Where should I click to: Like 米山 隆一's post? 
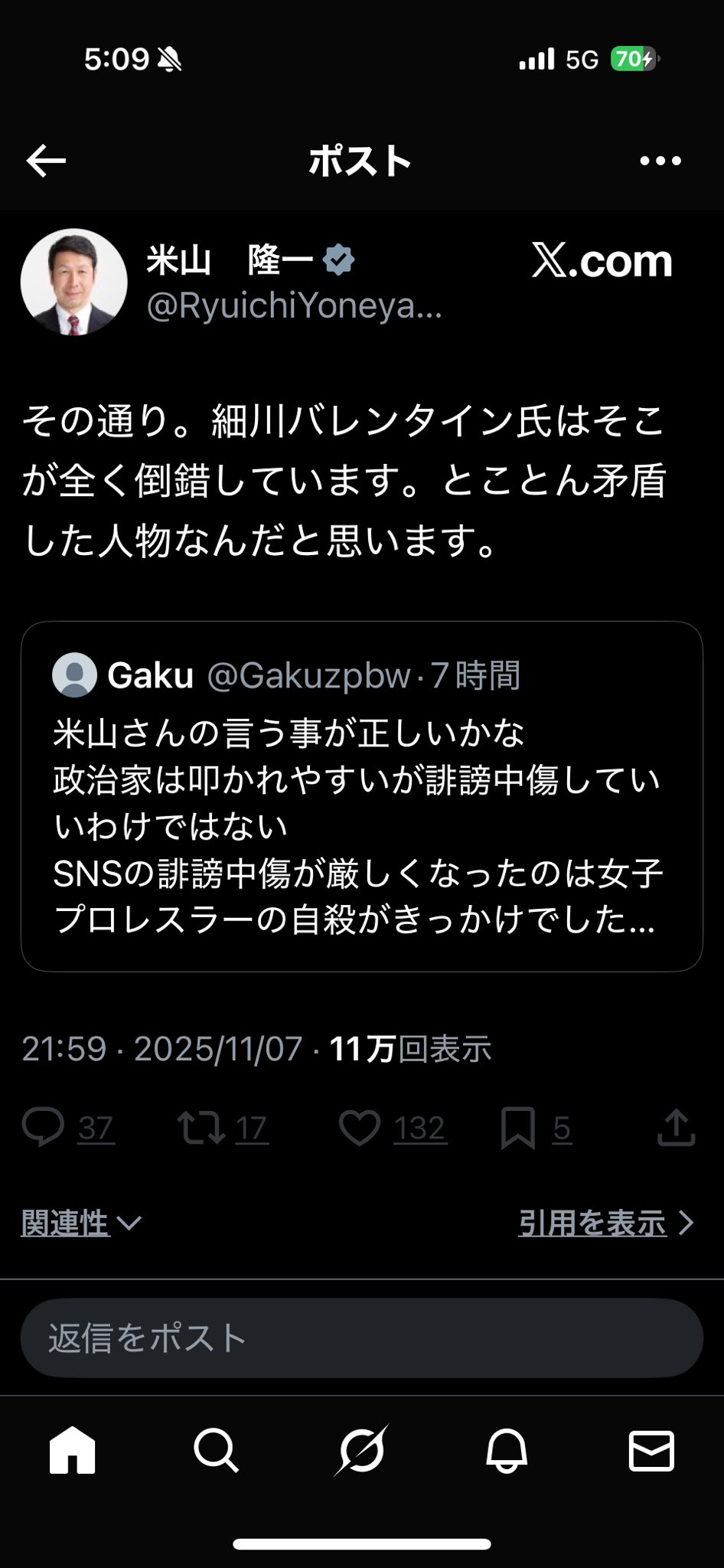point(360,1128)
